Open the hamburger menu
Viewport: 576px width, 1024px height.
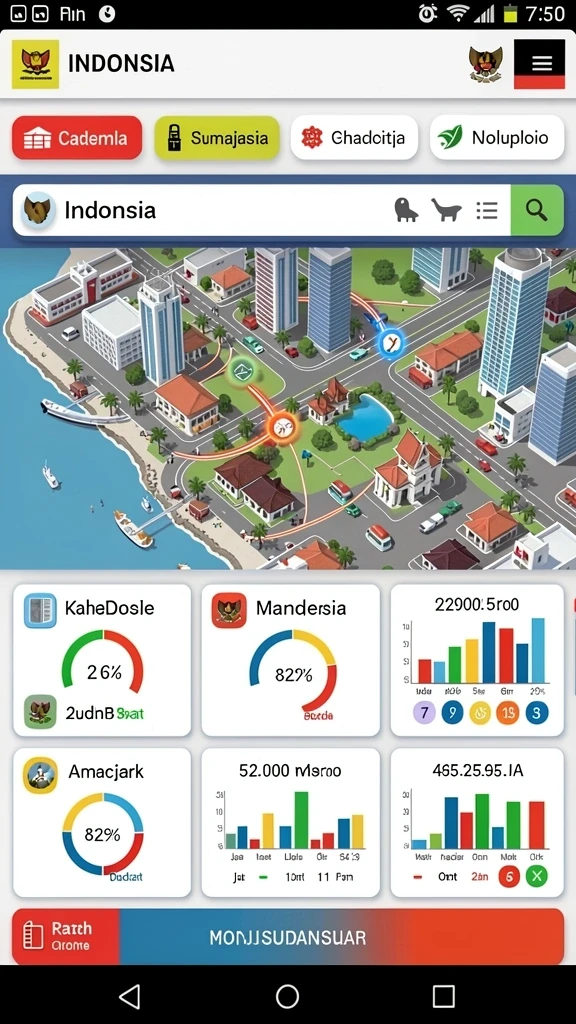click(539, 63)
